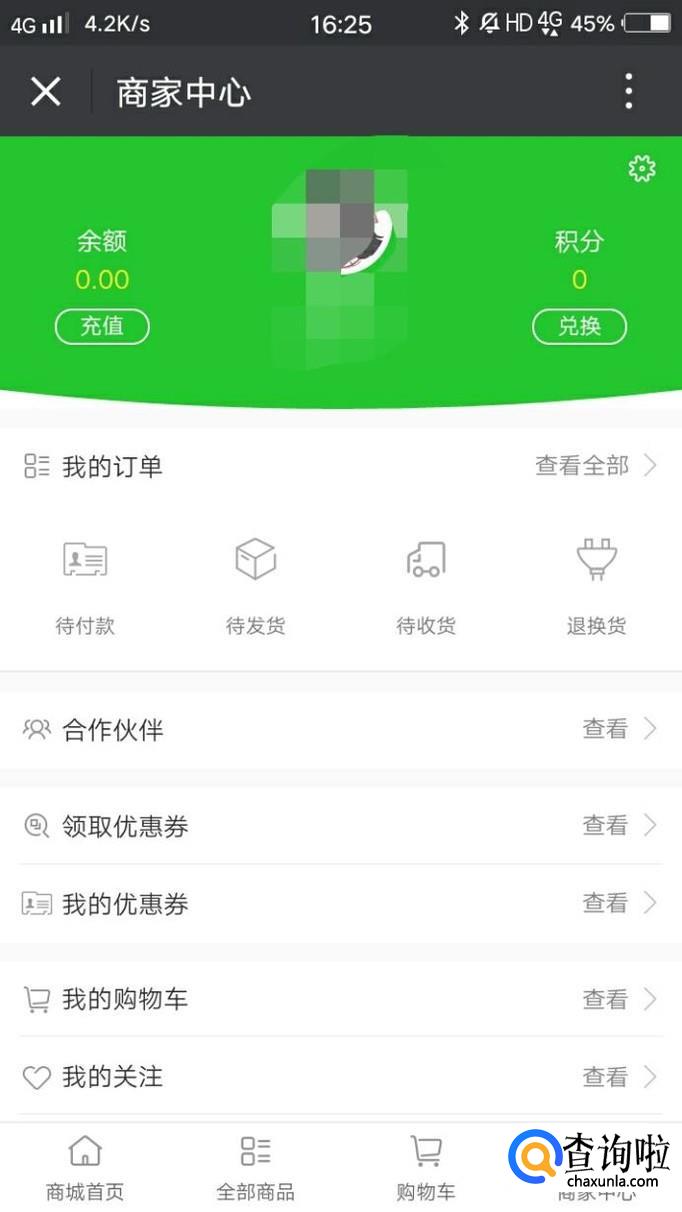Open settings via the gear icon
The height and width of the screenshot is (1212, 682).
[641, 169]
